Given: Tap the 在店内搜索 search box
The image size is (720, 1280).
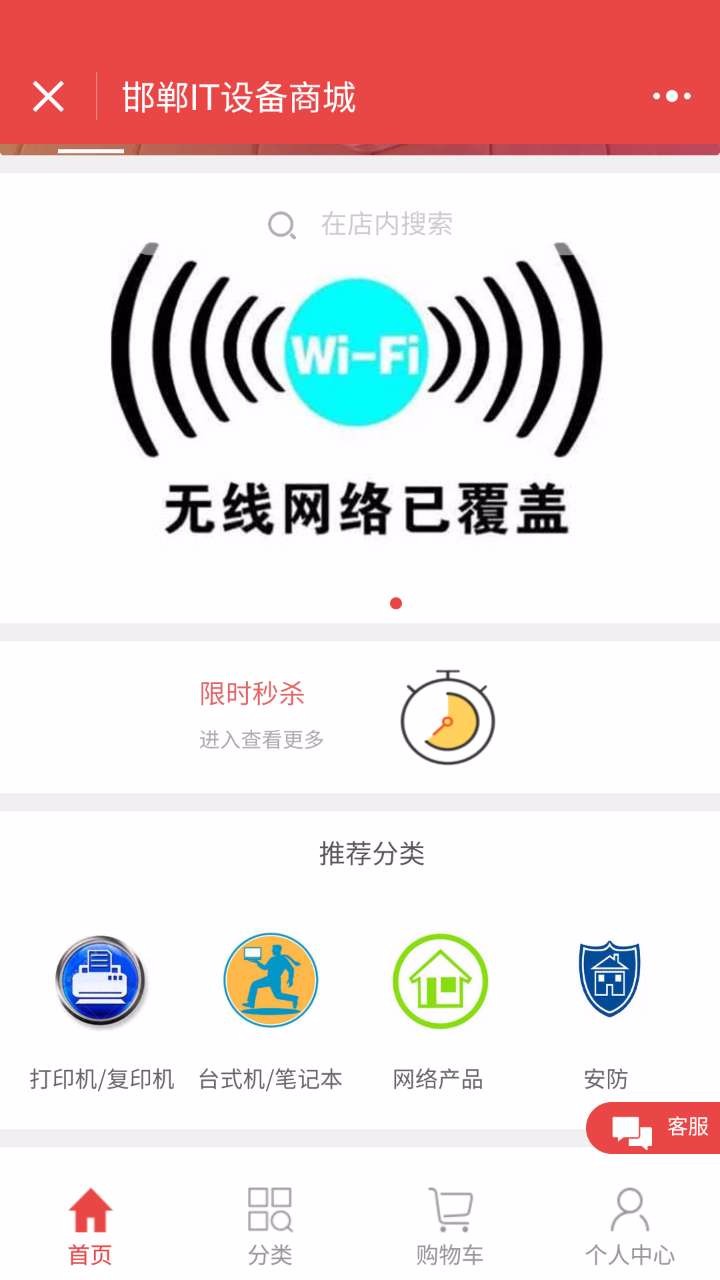Looking at the screenshot, I should coord(360,224).
